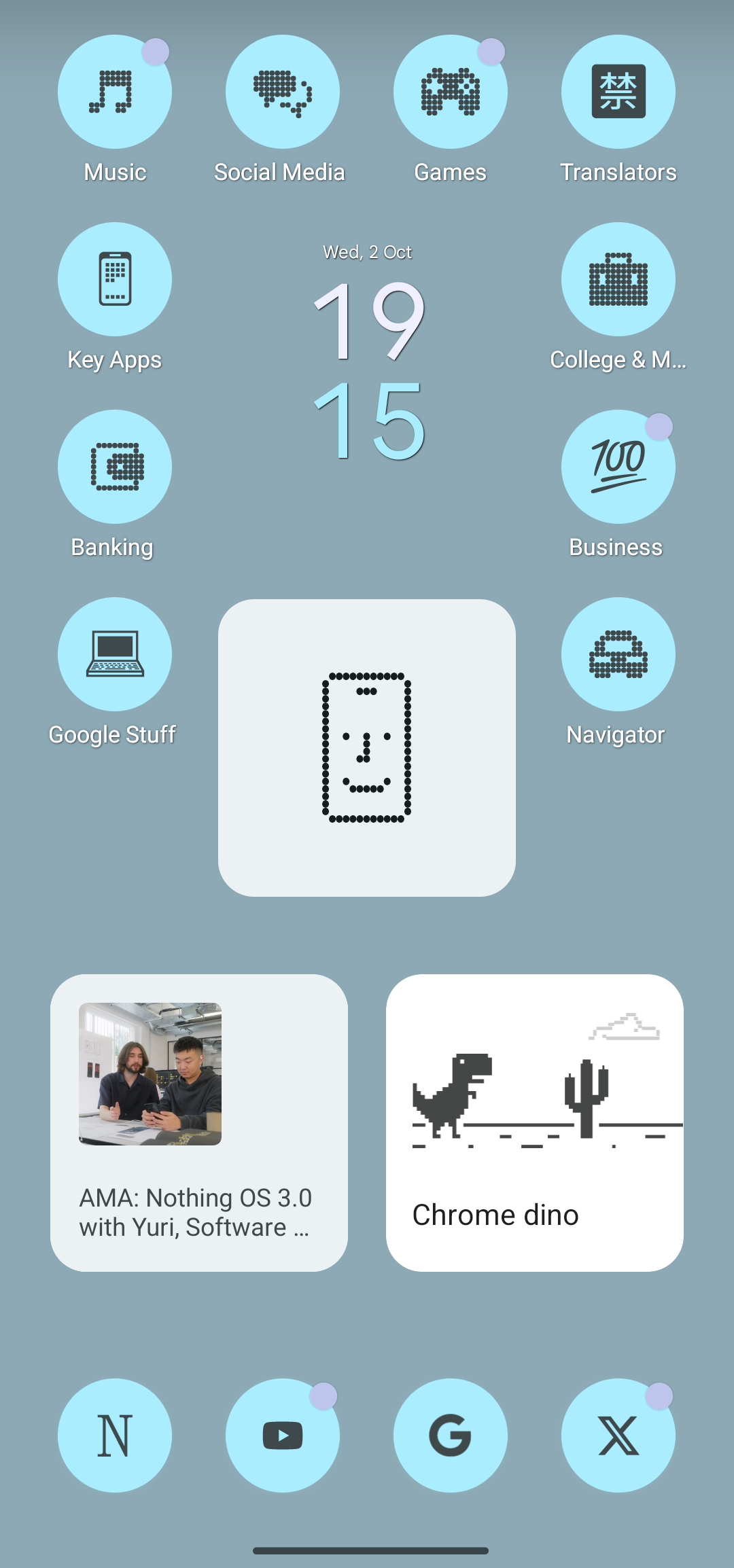Tap the smiling phone face widget

click(367, 748)
